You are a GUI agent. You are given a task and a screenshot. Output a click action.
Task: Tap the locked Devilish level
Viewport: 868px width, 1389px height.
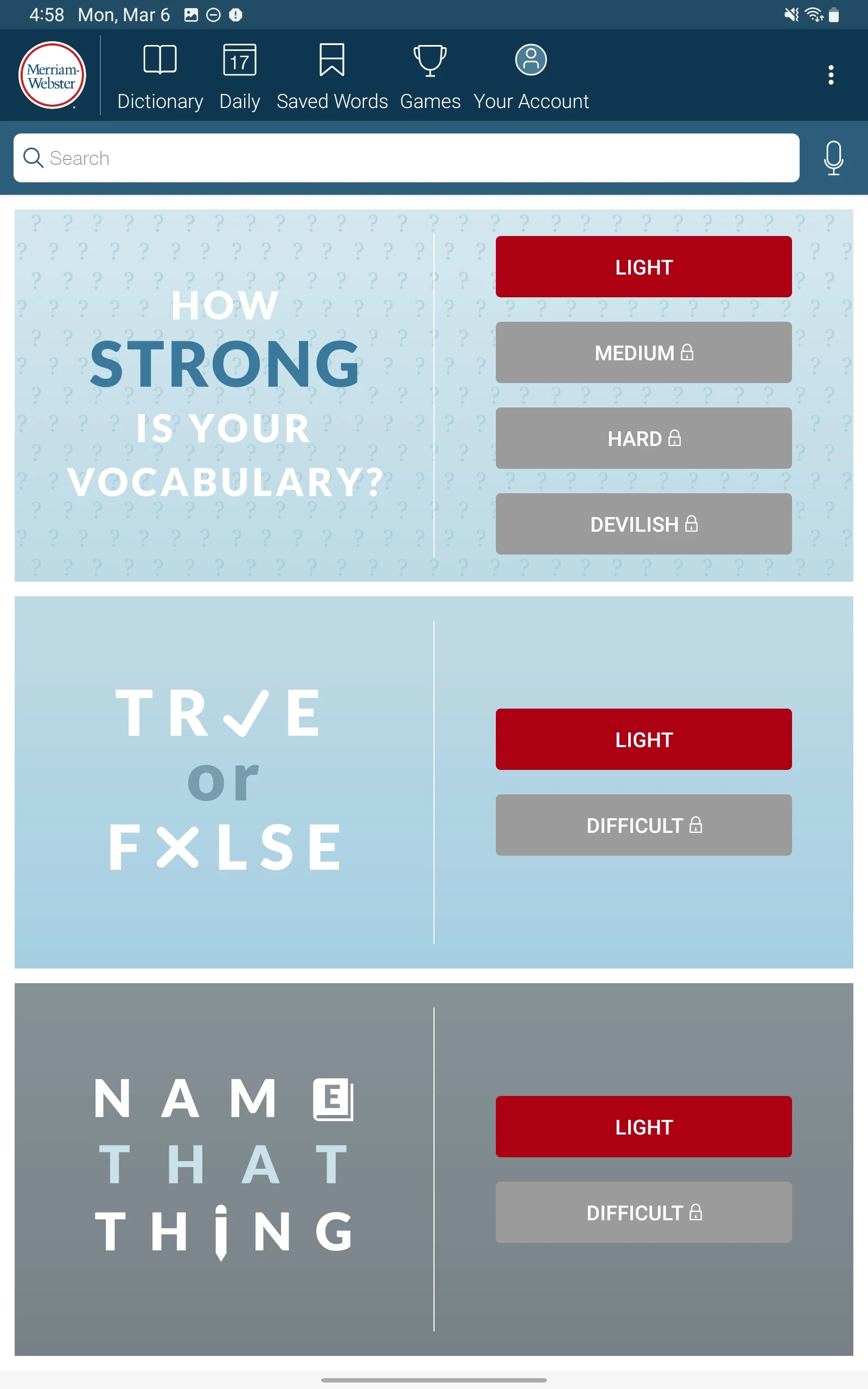click(x=643, y=524)
